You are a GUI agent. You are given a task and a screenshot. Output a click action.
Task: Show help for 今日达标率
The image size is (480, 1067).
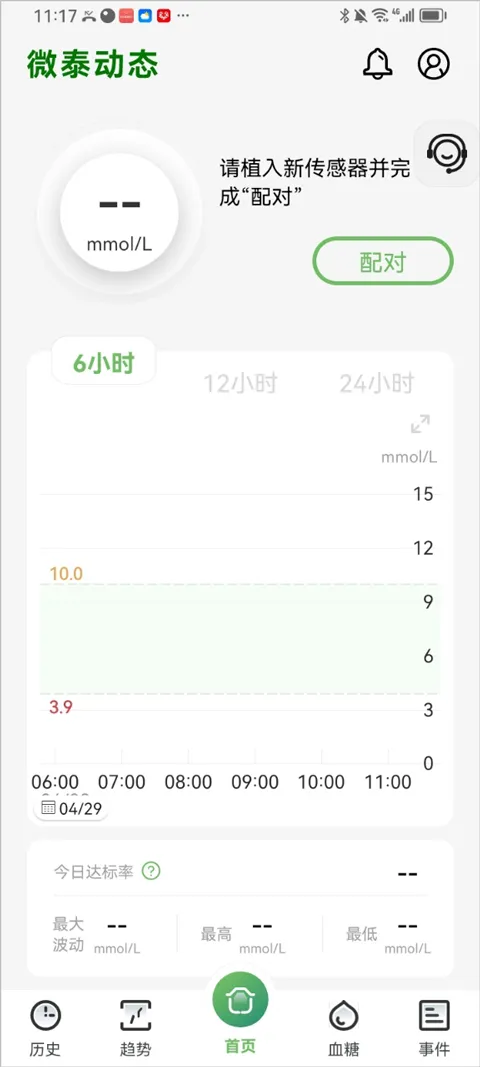(151, 870)
